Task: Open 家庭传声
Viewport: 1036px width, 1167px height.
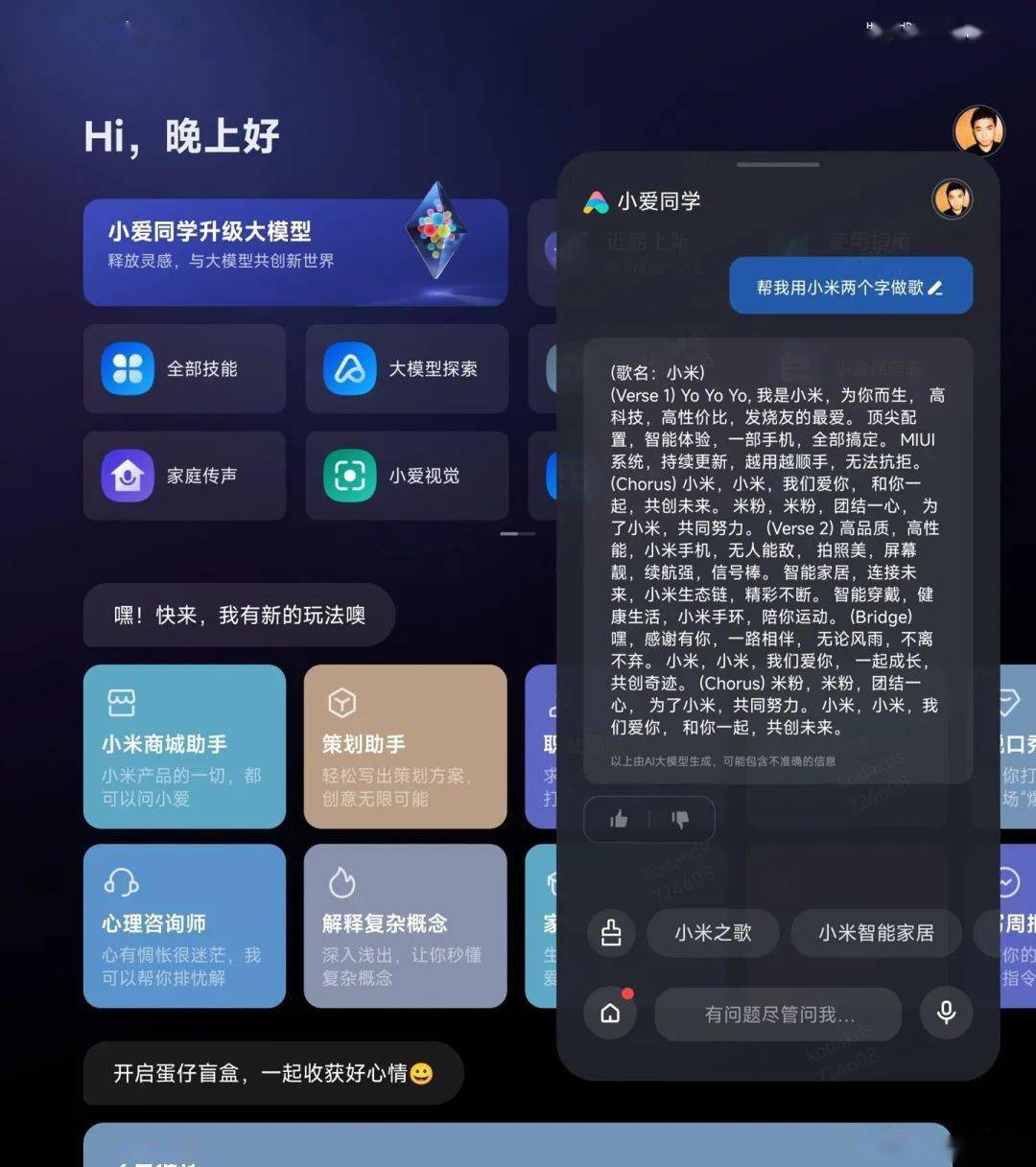Action: (184, 476)
